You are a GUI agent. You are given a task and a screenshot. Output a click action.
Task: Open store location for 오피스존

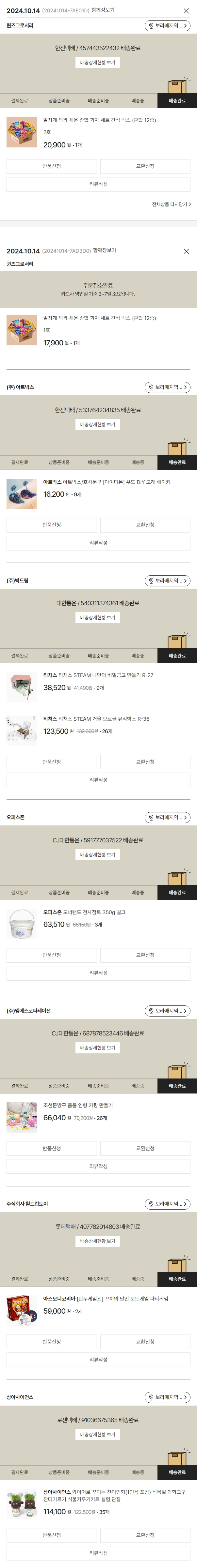[167, 818]
